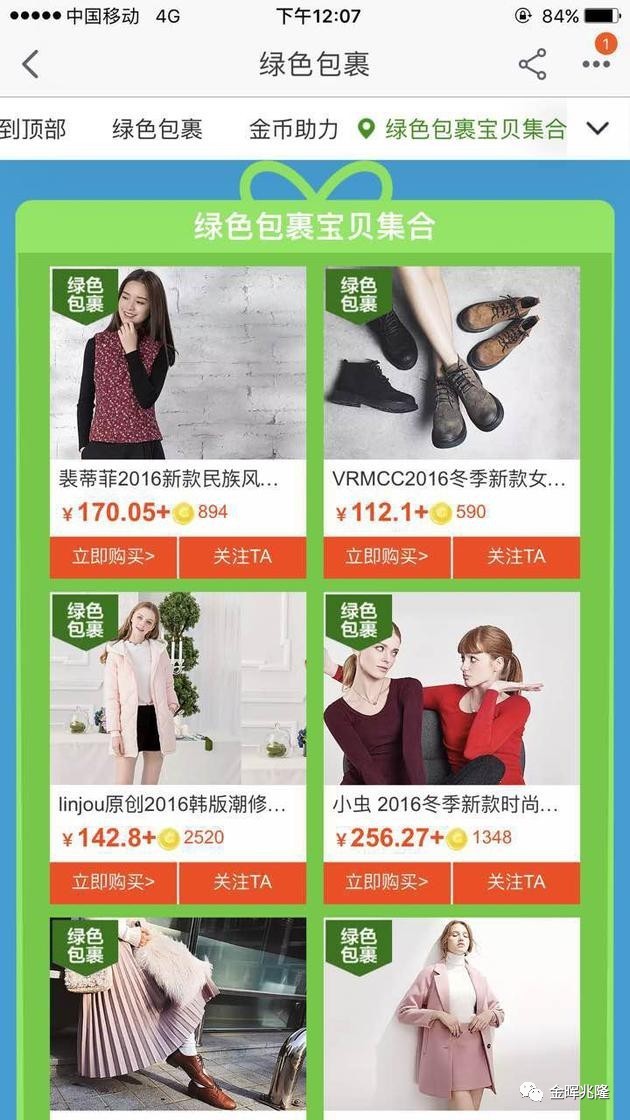
Task: Buy the VRMCC shoes with 立即购买
Action: (387, 557)
